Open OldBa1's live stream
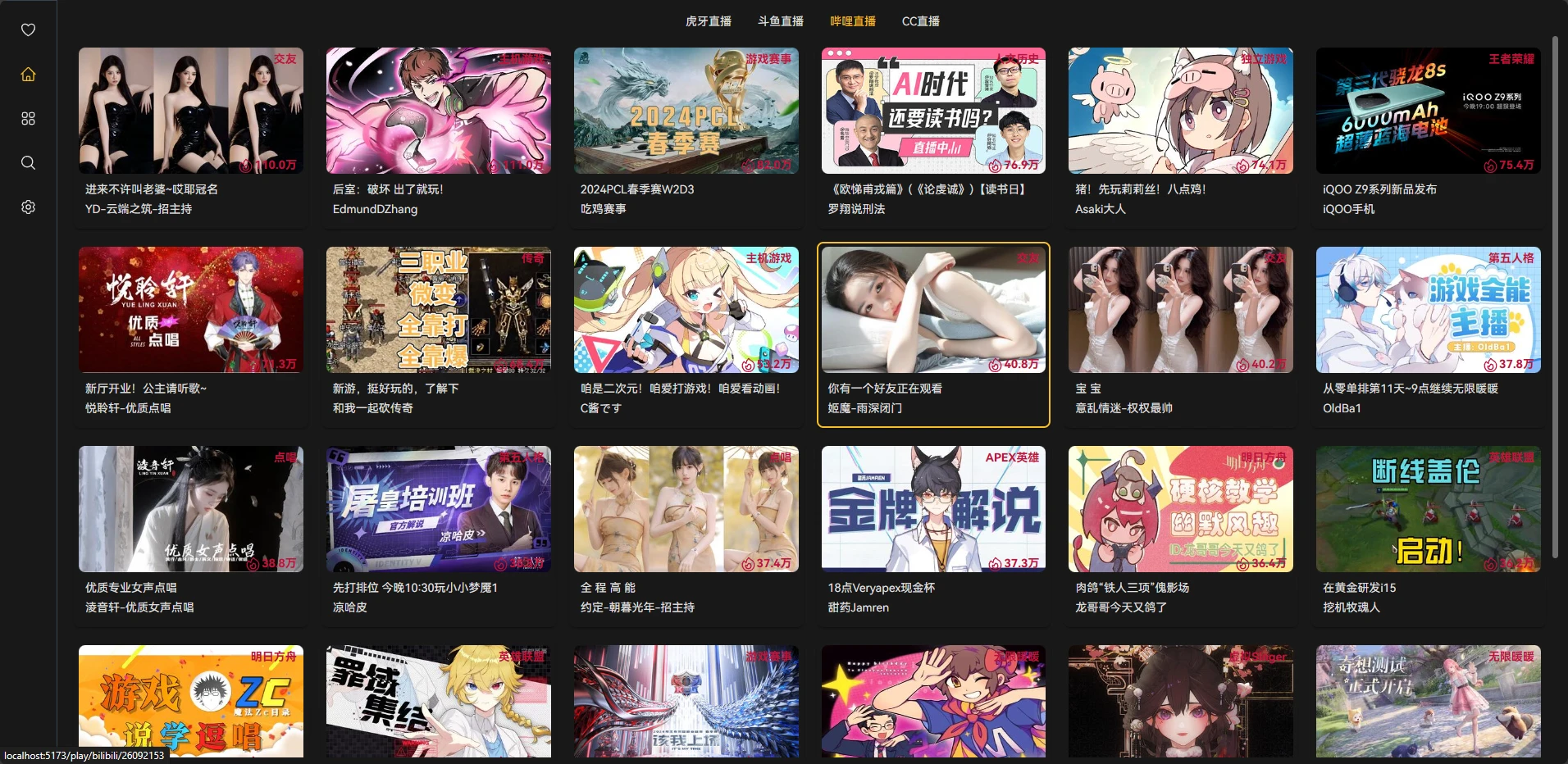Screen dimensions: 1568x764 pyautogui.click(x=1428, y=311)
